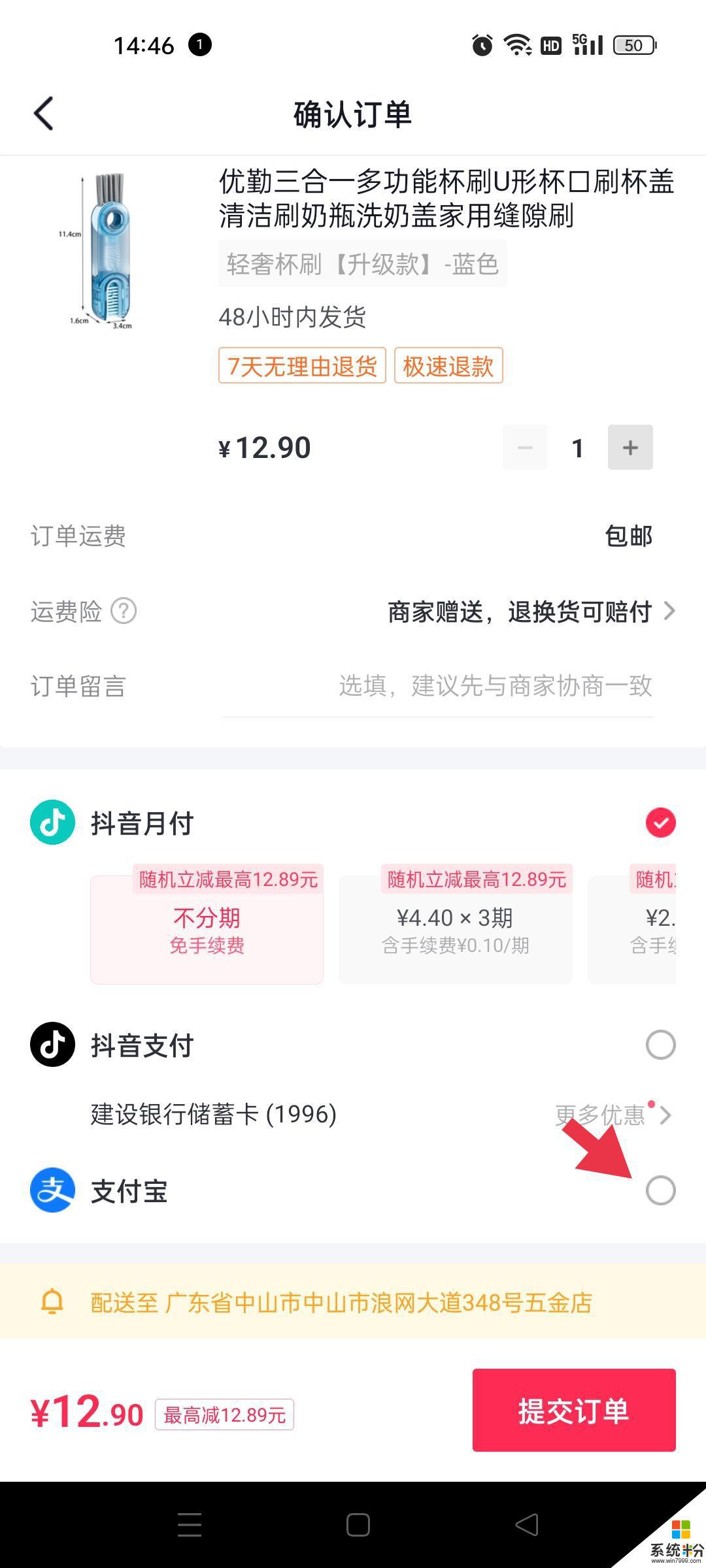The image size is (706, 1568).
Task: Open 运费险 details 商家赠送，退换货可赔付
Action: [529, 612]
